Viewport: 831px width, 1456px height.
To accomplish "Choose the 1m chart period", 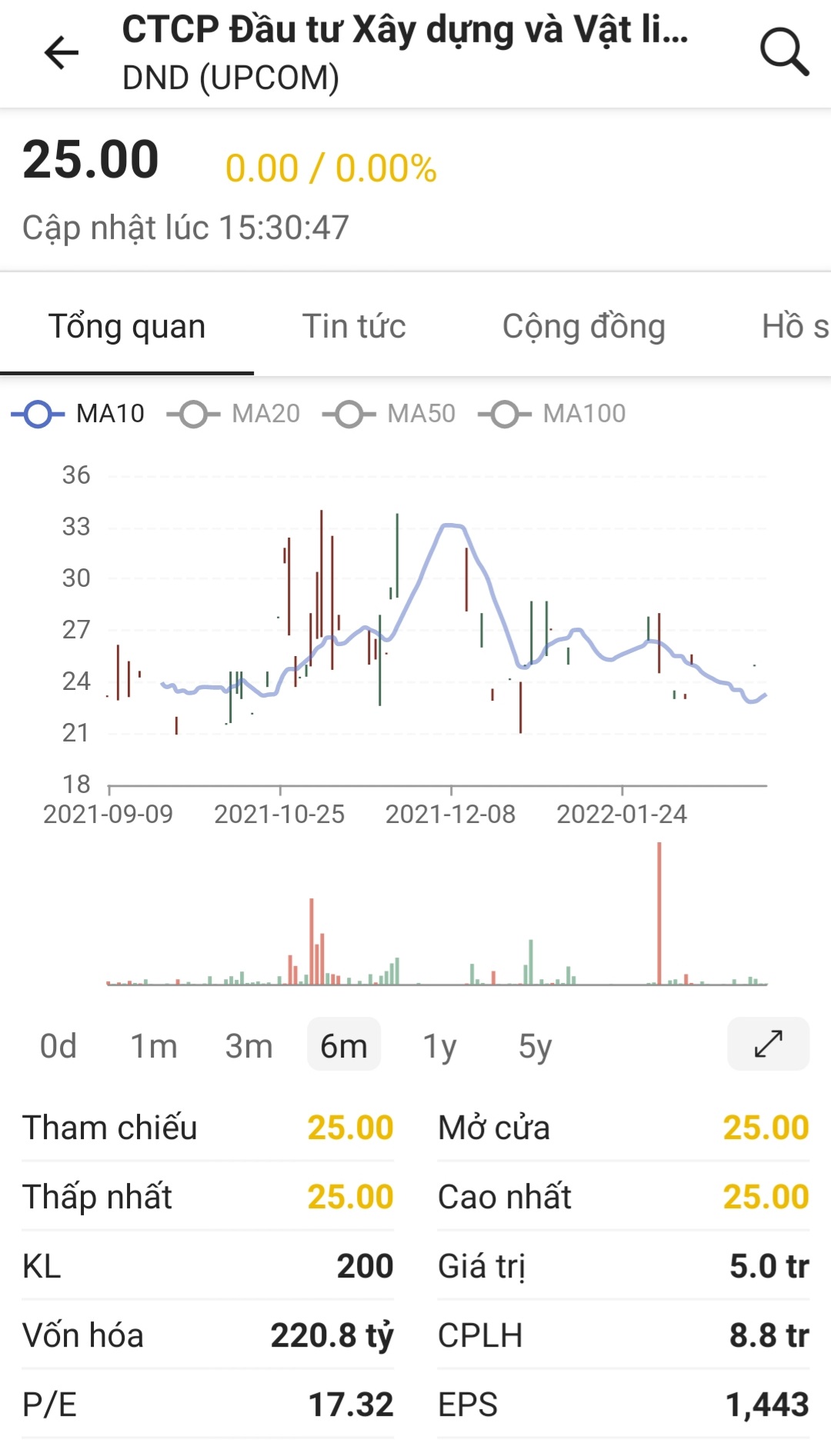I will pos(154,1046).
